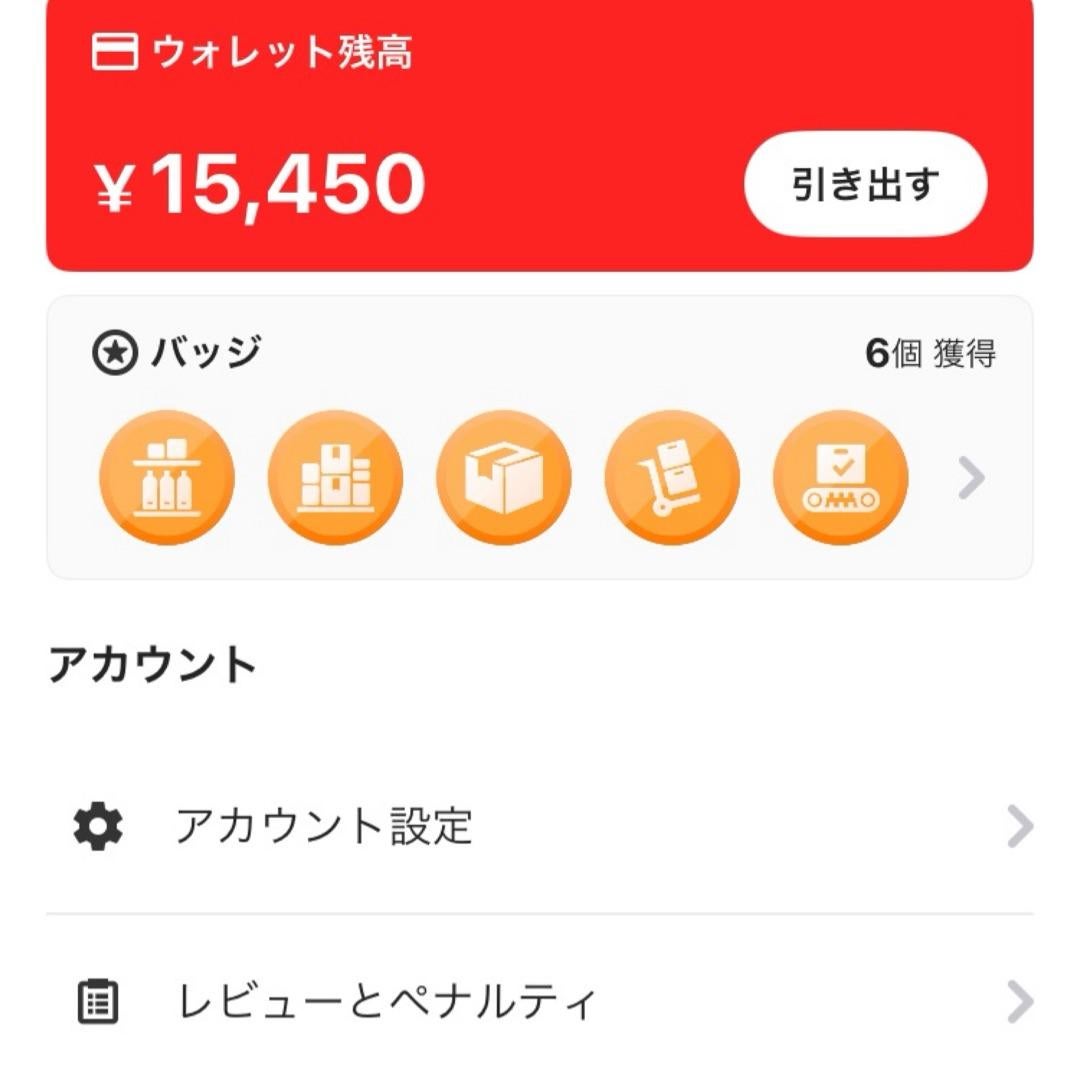View the single package badge
1080x1080 pixels.
(x=503, y=478)
